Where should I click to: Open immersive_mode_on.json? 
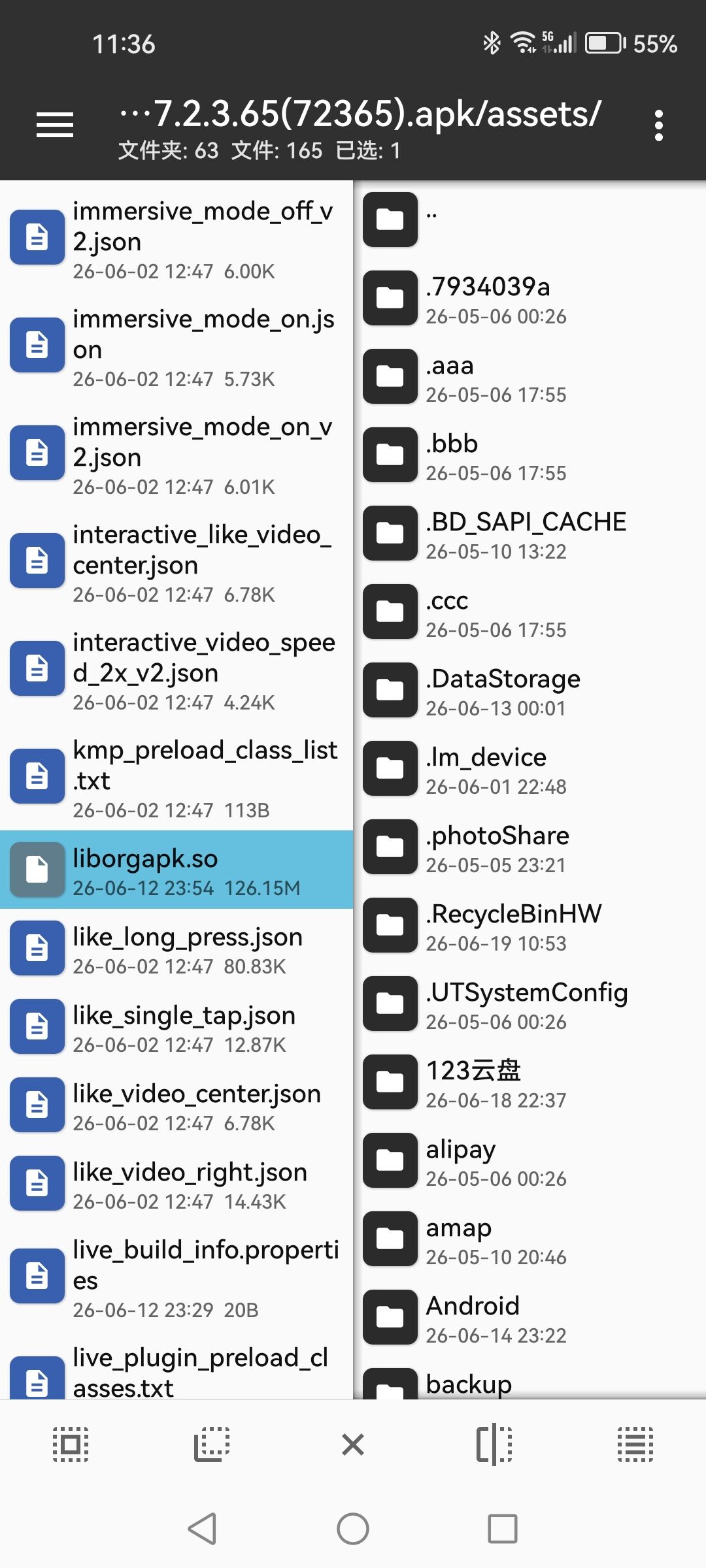tap(176, 346)
